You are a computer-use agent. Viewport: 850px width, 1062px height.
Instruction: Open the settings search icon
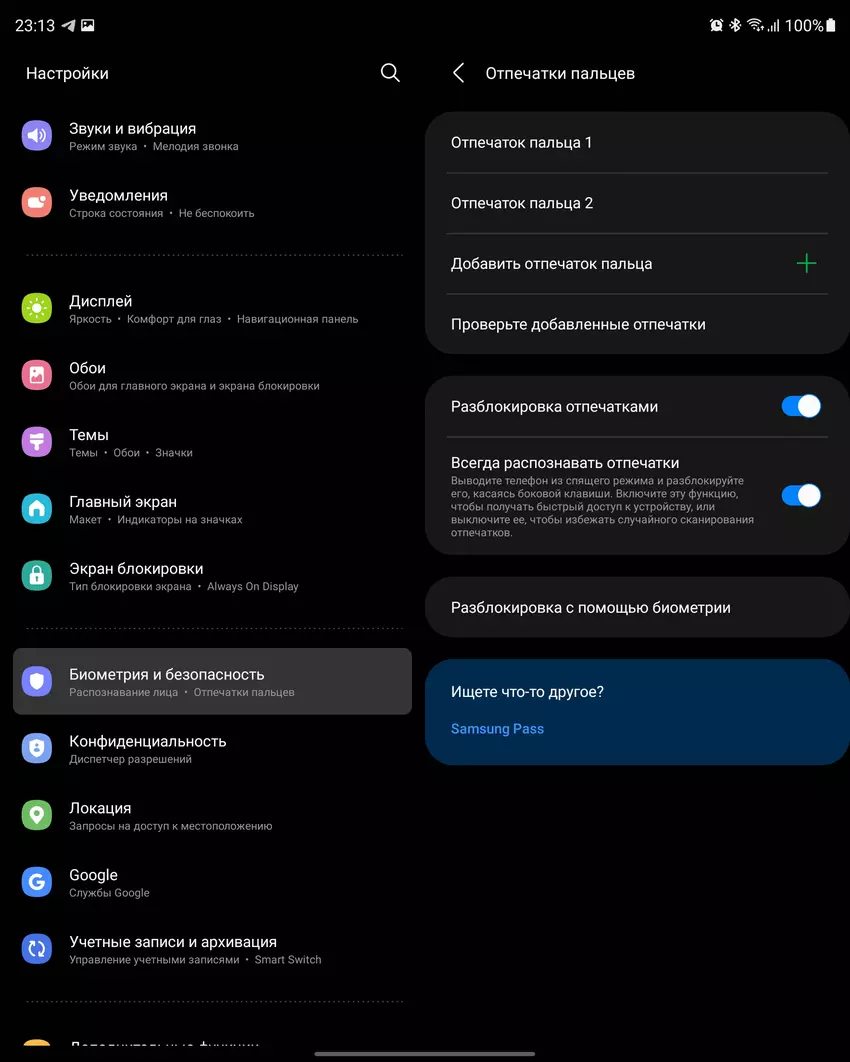tap(390, 73)
